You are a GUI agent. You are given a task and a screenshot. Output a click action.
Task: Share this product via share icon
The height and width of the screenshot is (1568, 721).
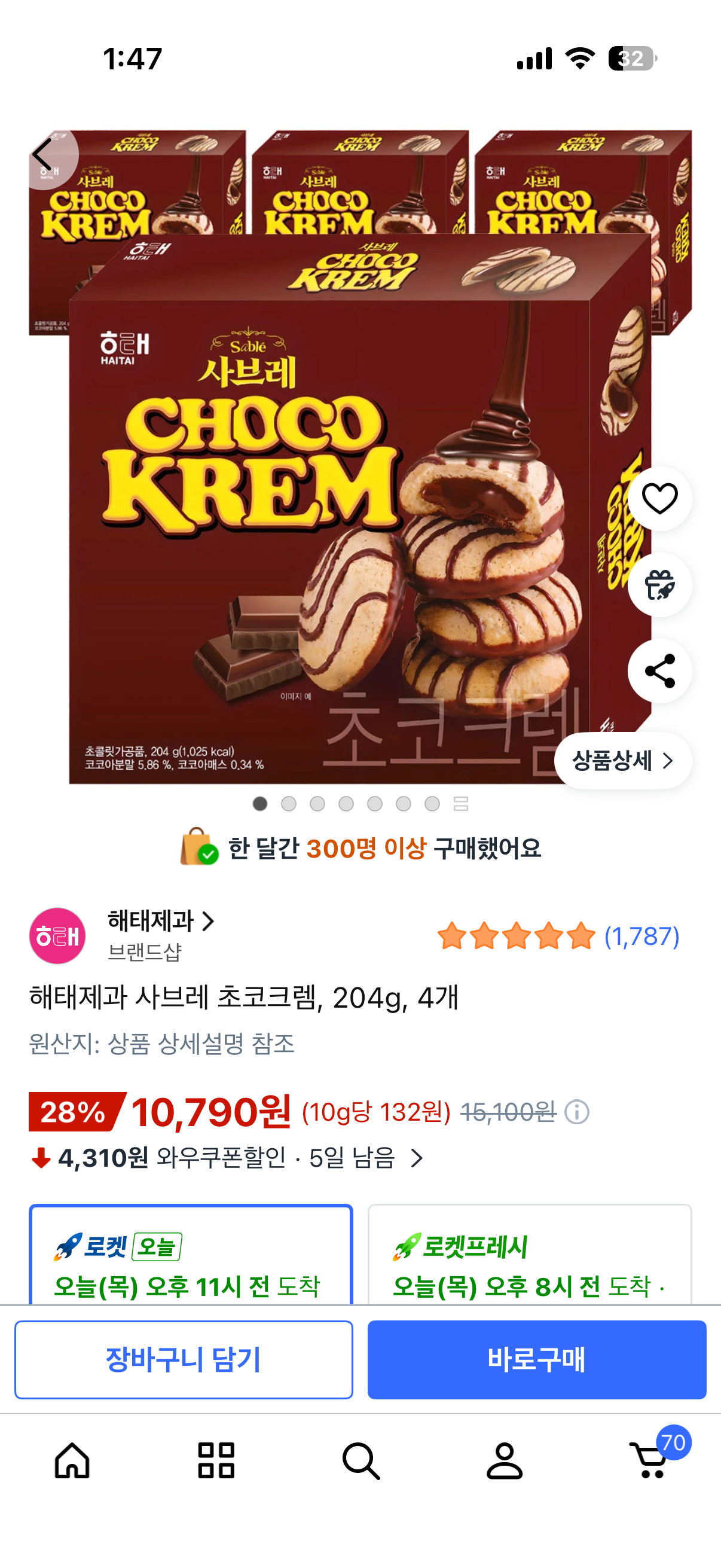(659, 671)
